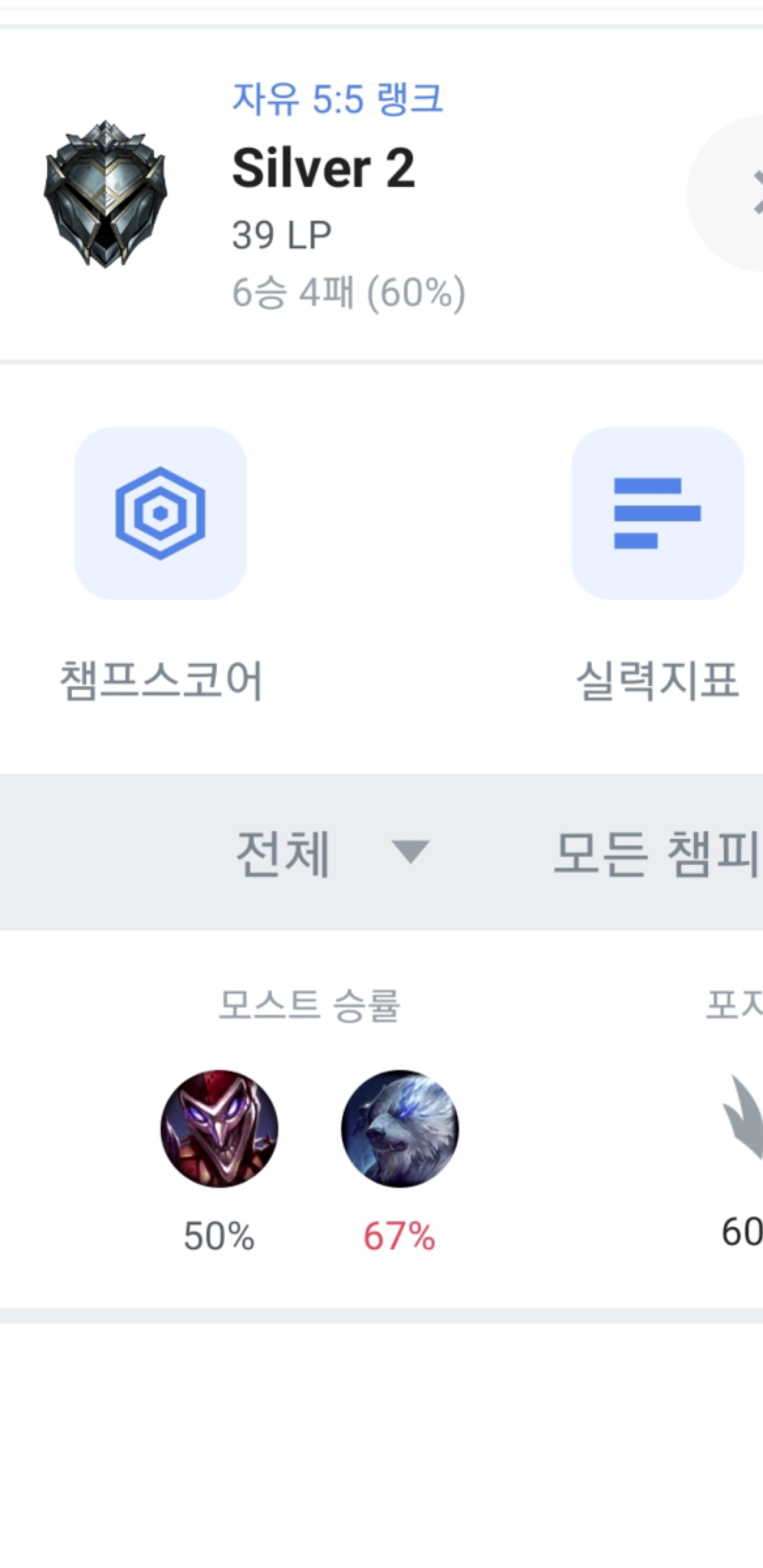Open the 실력지표 skill stats button
This screenshot has height=1568, width=763.
click(x=657, y=513)
